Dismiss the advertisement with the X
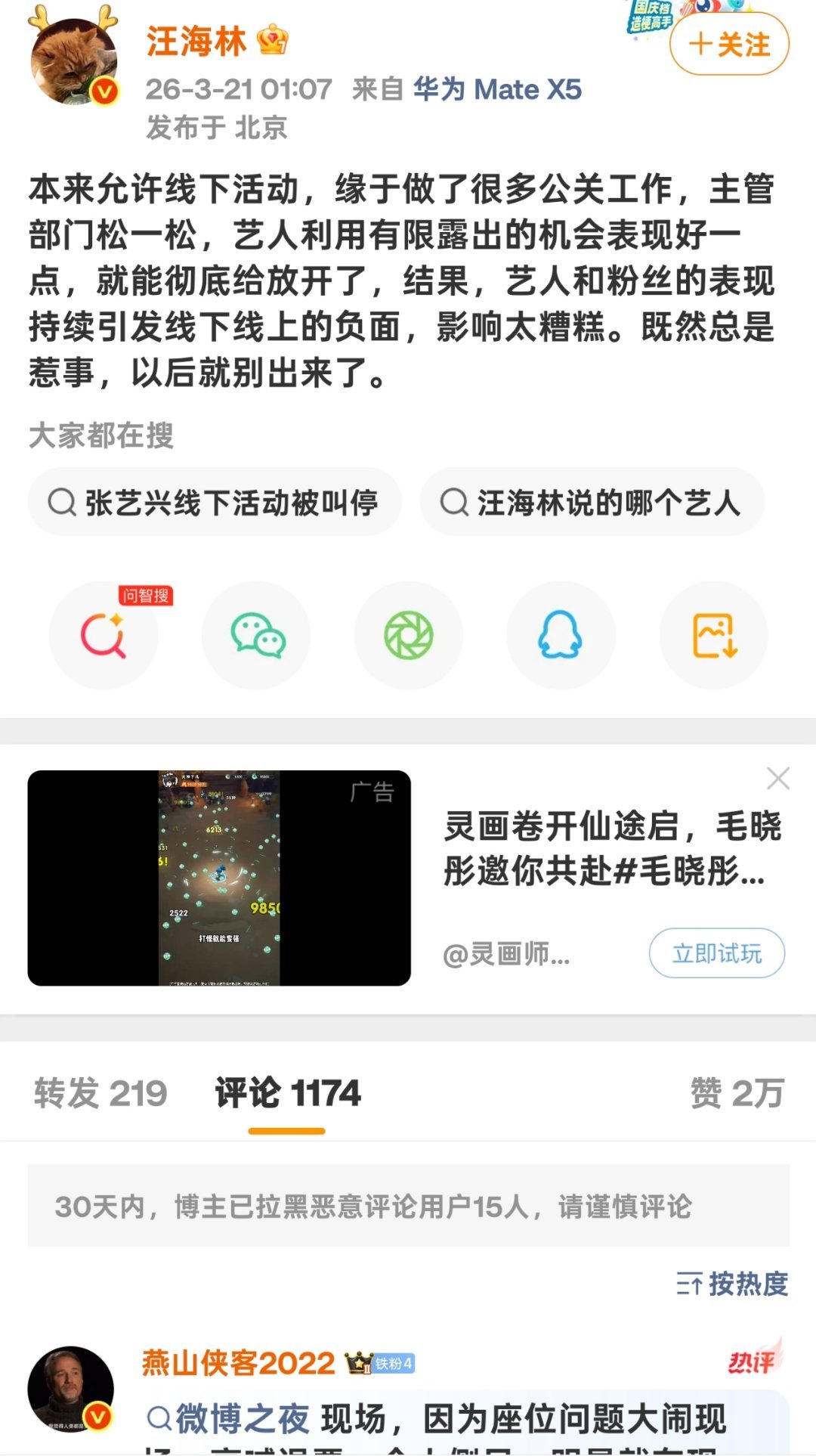This screenshot has height=1456, width=816. pyautogui.click(x=778, y=779)
